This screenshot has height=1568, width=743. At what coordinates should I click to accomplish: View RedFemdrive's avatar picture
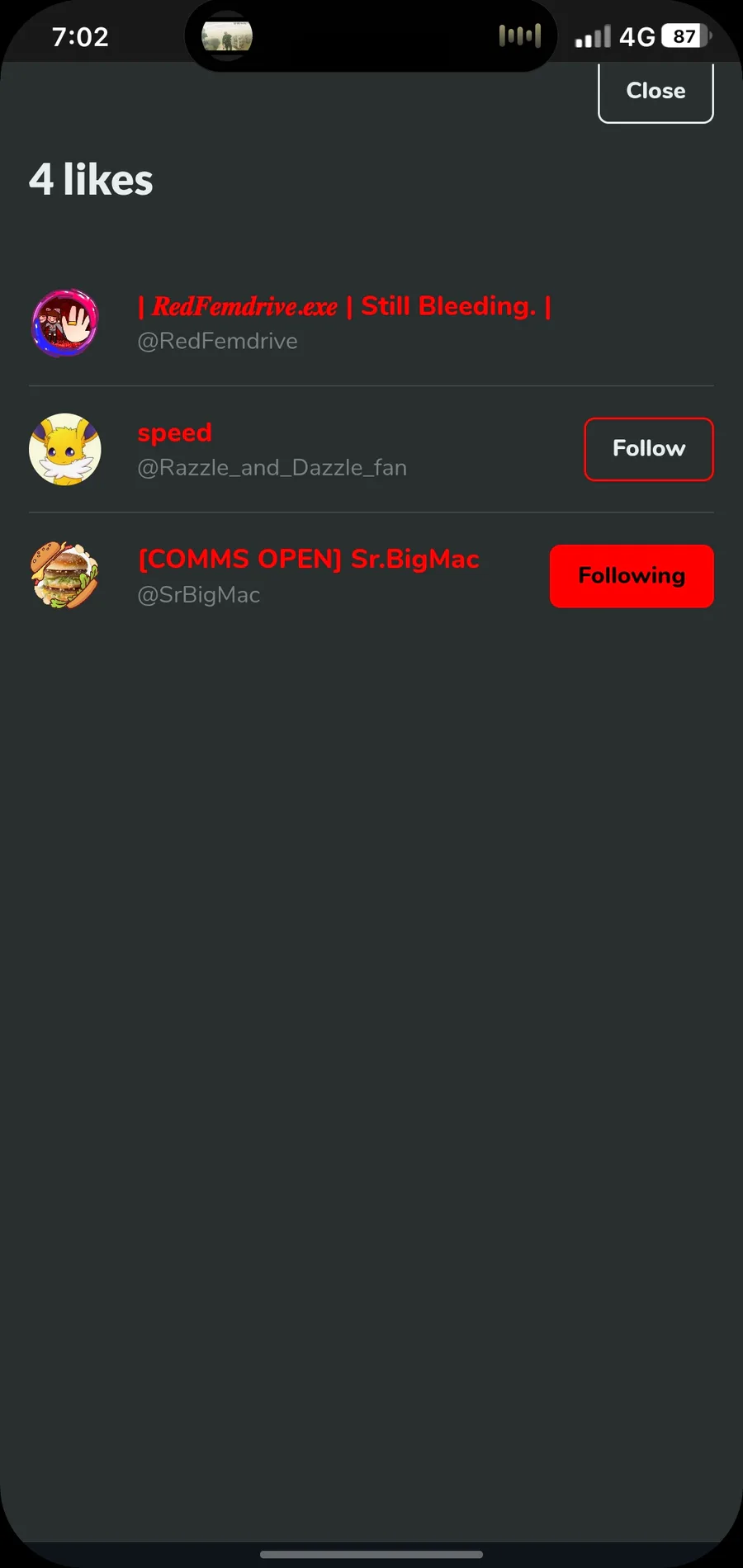(x=65, y=323)
